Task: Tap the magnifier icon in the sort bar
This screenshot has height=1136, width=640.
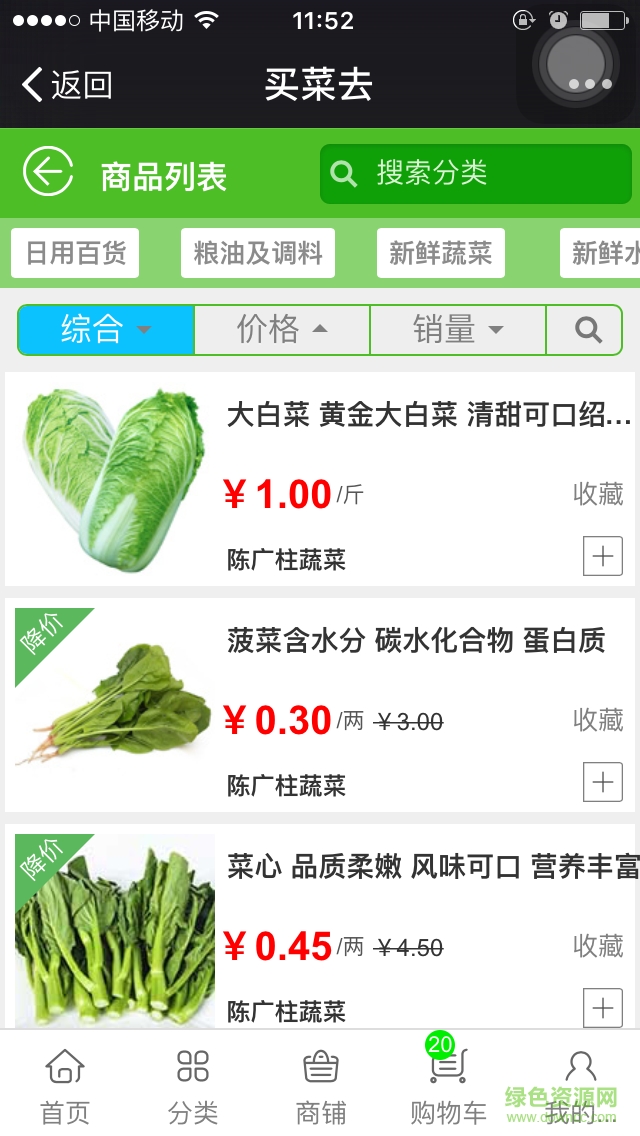Action: (x=588, y=330)
